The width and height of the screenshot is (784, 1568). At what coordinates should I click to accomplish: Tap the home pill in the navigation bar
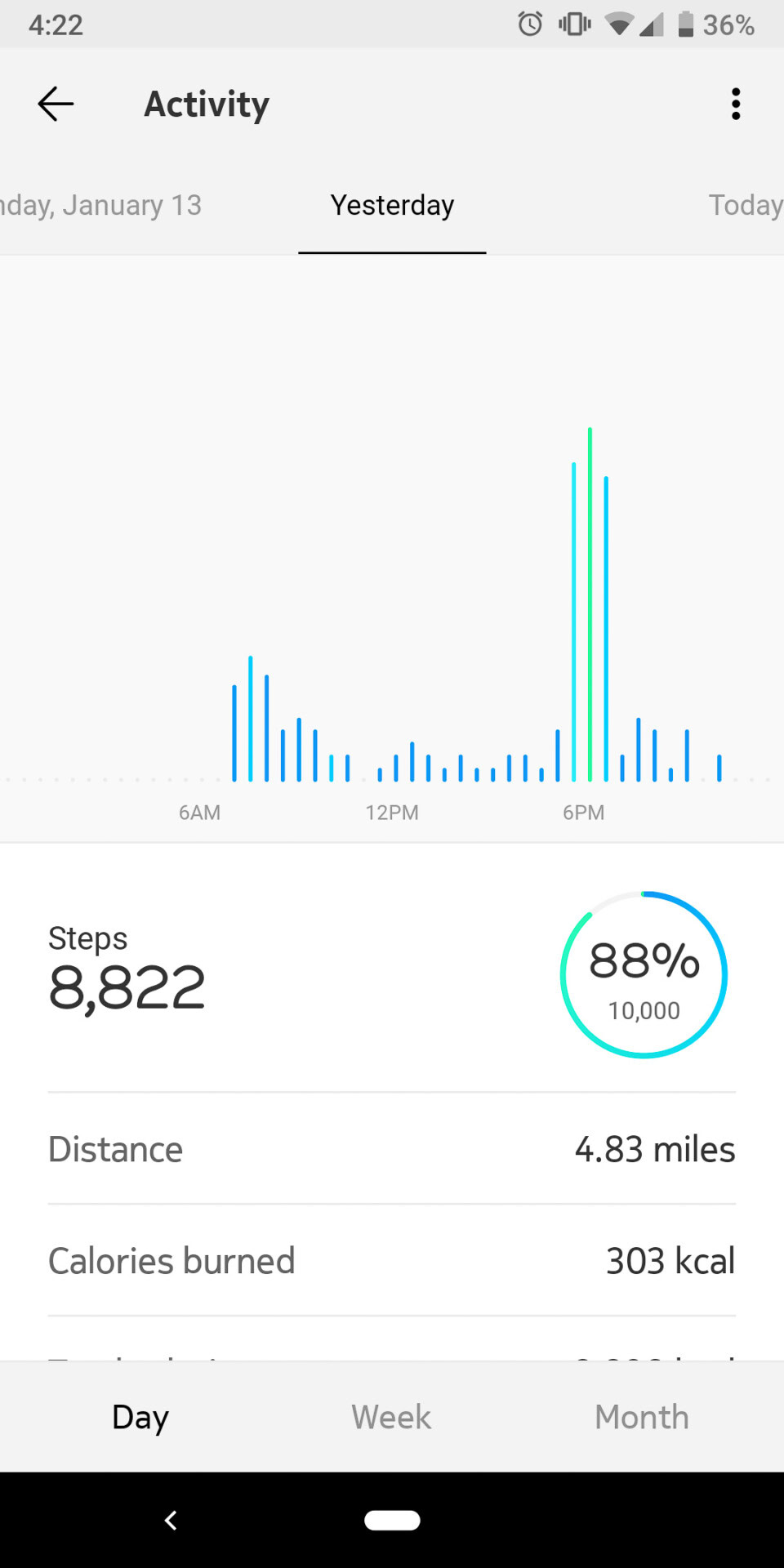coord(392,1520)
